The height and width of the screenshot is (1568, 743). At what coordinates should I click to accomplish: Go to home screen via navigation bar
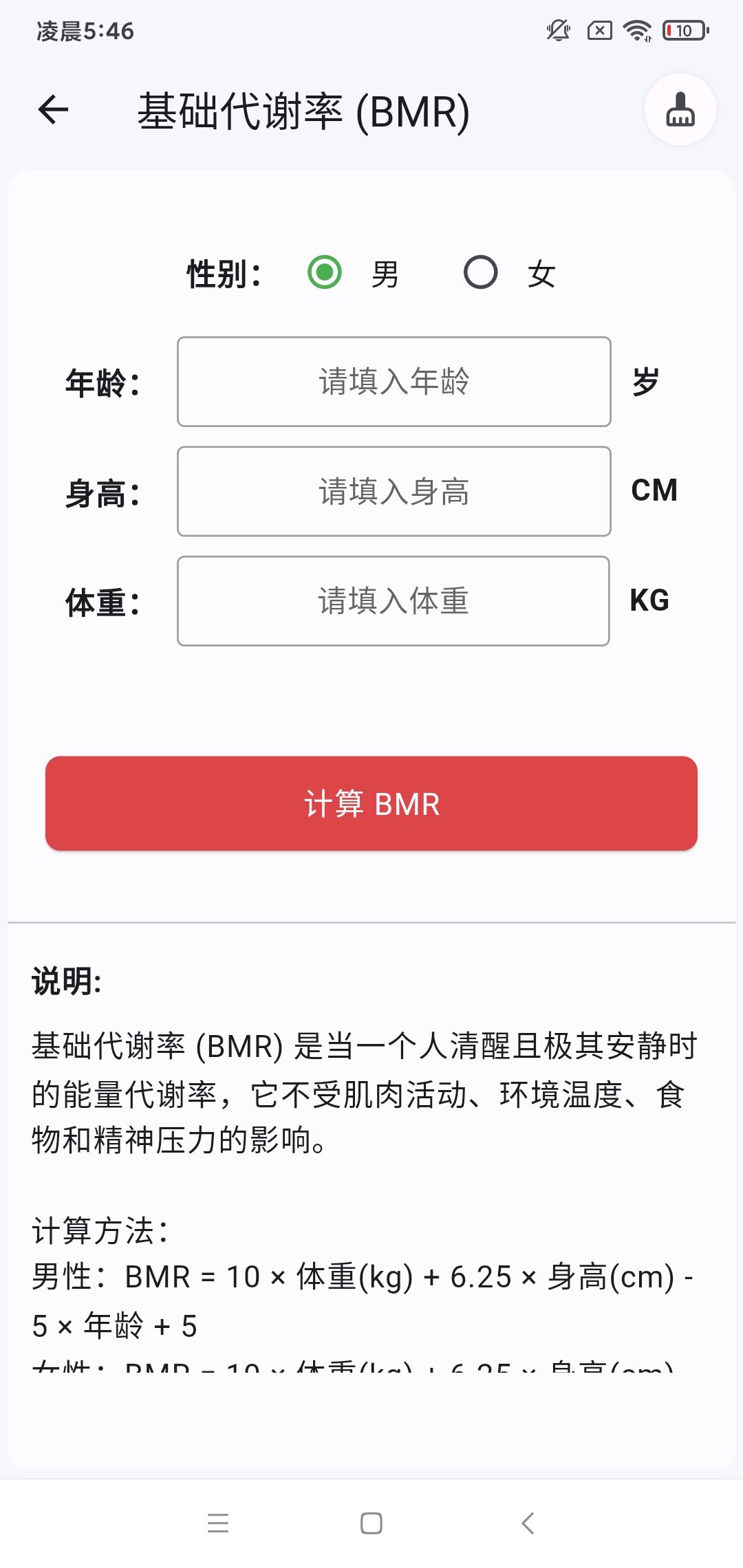pos(371,1523)
